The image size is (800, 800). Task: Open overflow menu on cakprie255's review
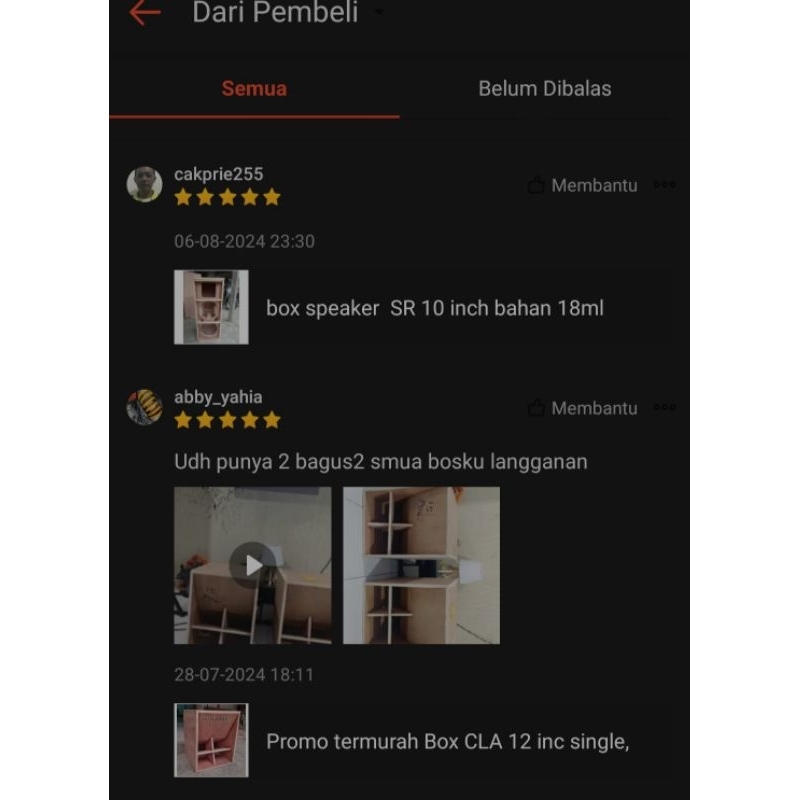click(x=665, y=185)
